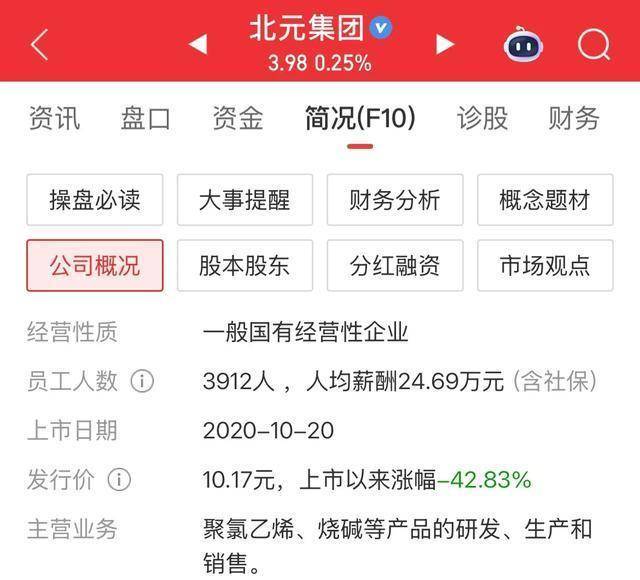This screenshot has height=580, width=640.
Task: Switch to the 诊股 tab
Action: (x=483, y=119)
